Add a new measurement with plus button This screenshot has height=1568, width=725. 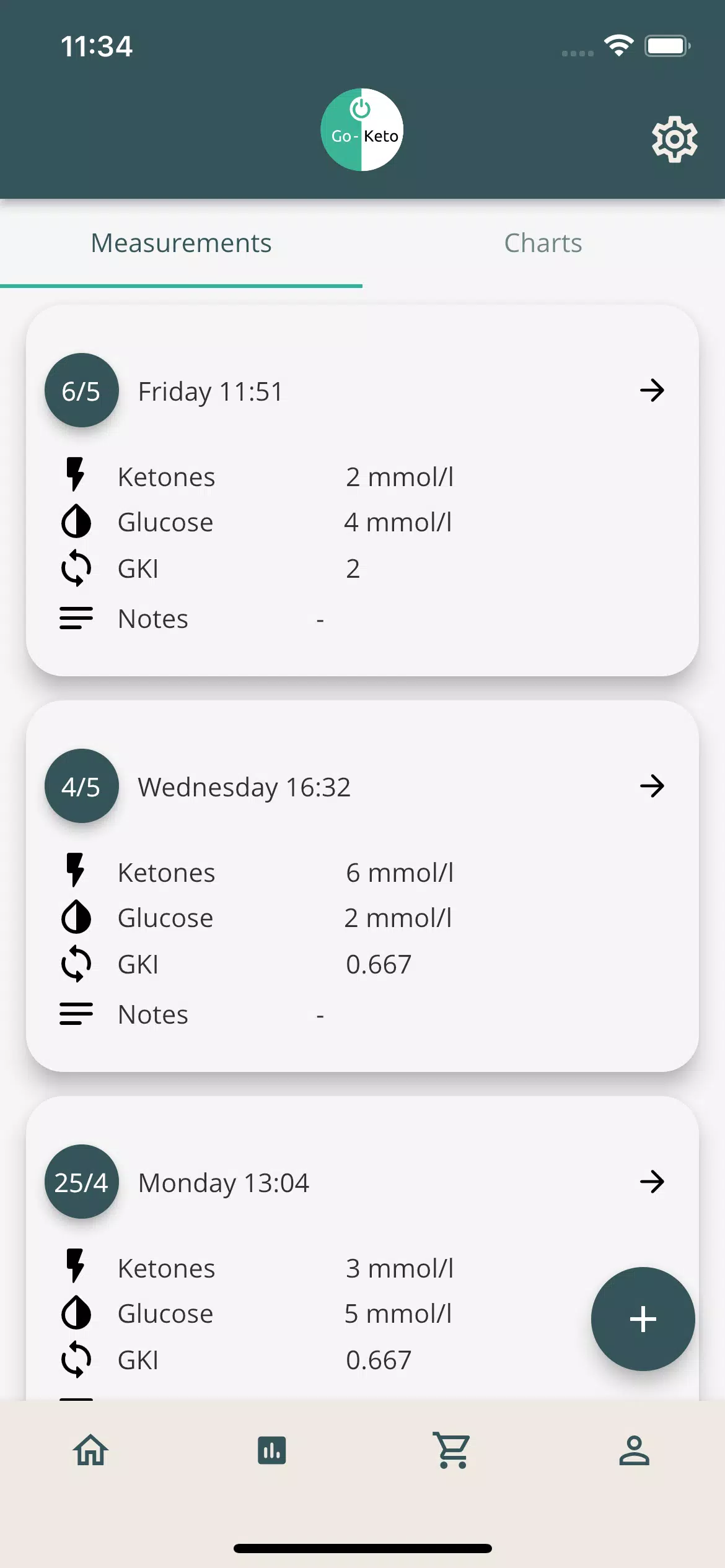click(643, 1319)
